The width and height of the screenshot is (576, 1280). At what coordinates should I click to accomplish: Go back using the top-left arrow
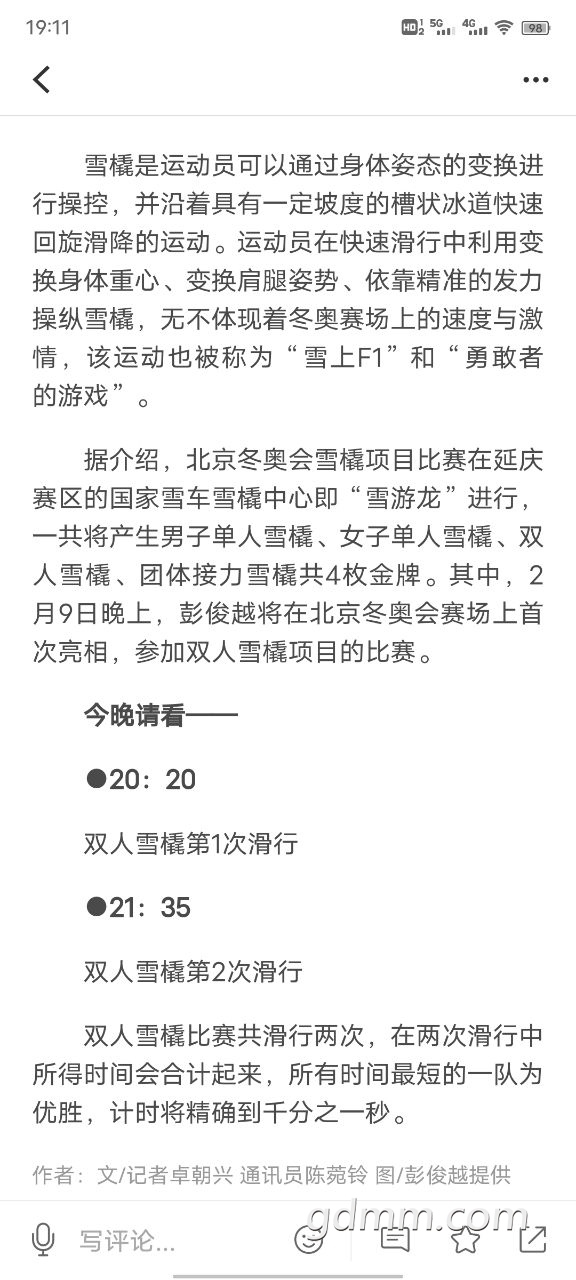(41, 80)
